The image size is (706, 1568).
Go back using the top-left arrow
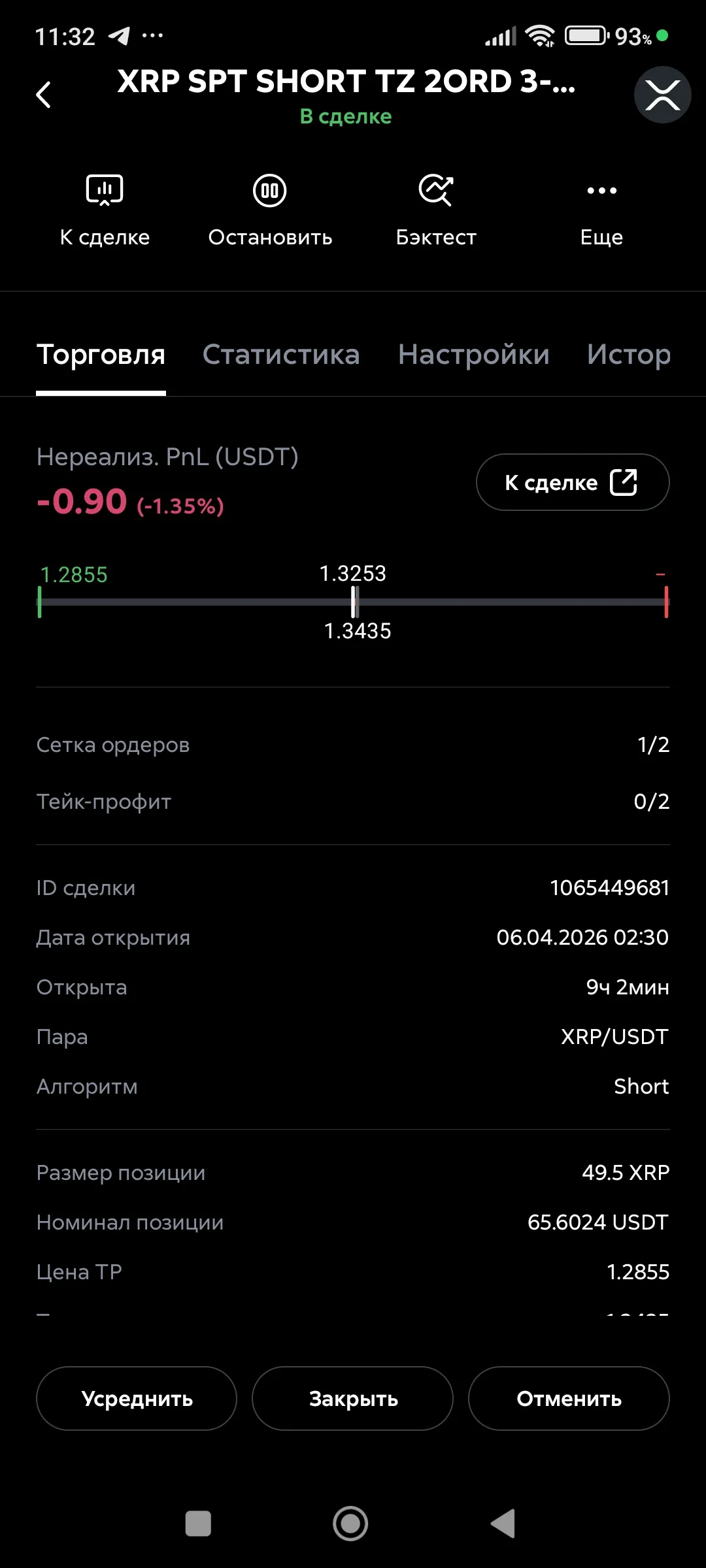pyautogui.click(x=44, y=95)
